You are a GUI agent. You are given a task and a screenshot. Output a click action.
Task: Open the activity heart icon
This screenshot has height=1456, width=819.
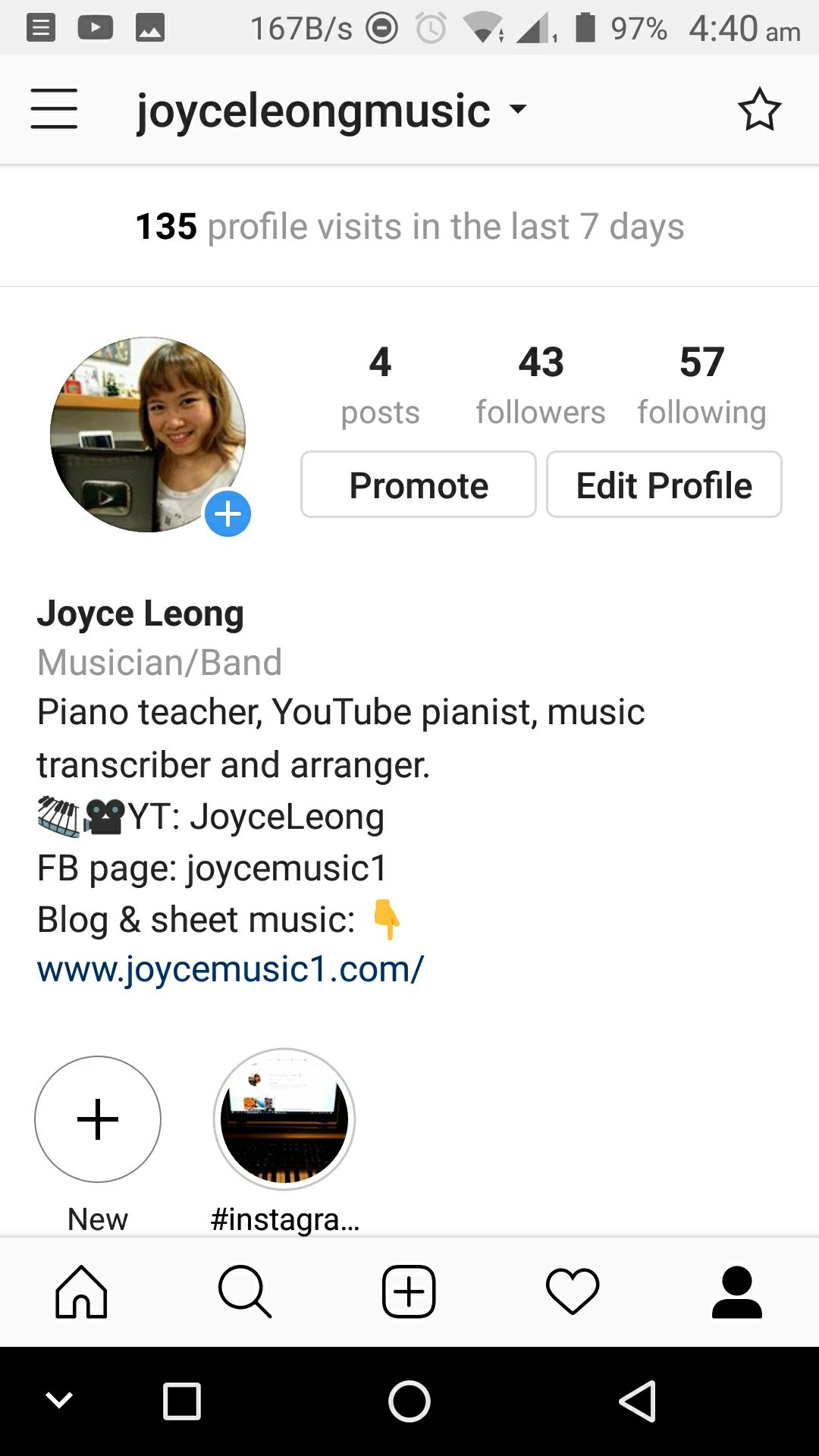[x=573, y=1292]
